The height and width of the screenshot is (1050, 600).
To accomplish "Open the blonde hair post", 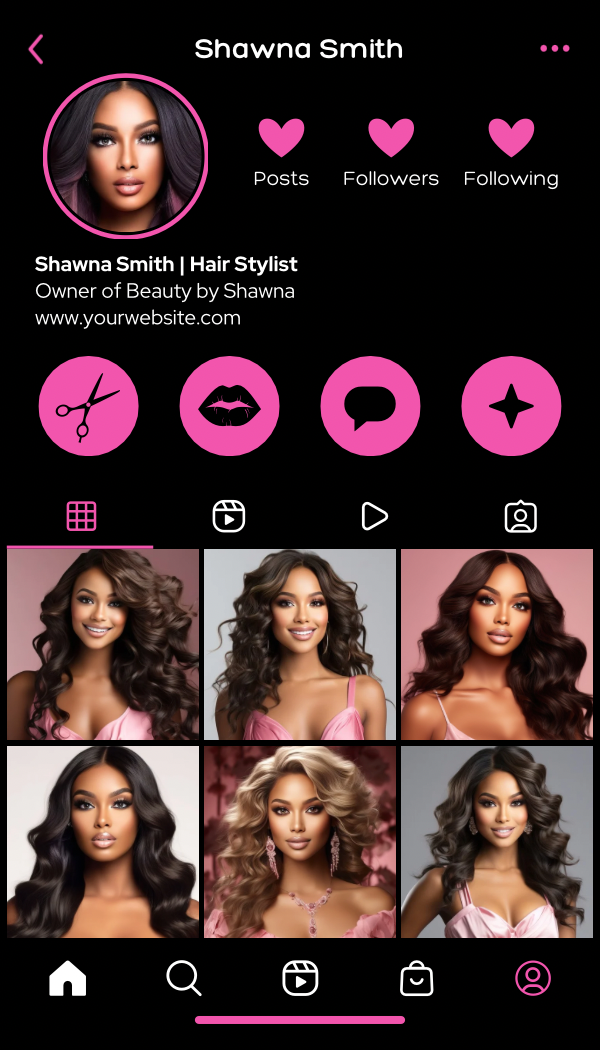I will pos(300,841).
